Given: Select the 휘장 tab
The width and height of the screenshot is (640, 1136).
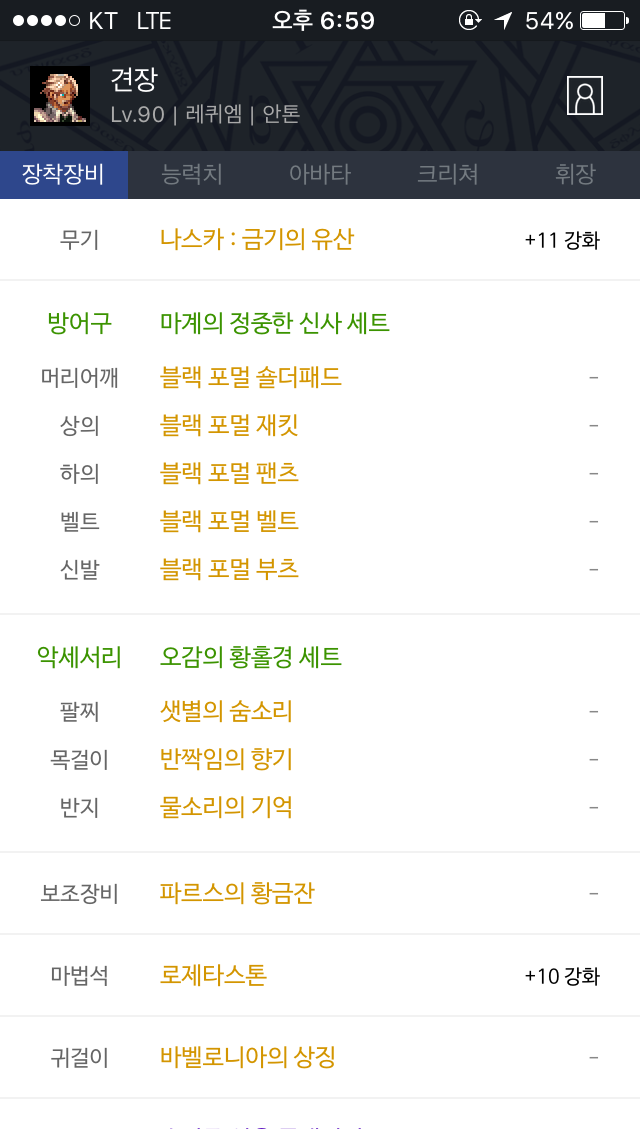Looking at the screenshot, I should coord(575,175).
